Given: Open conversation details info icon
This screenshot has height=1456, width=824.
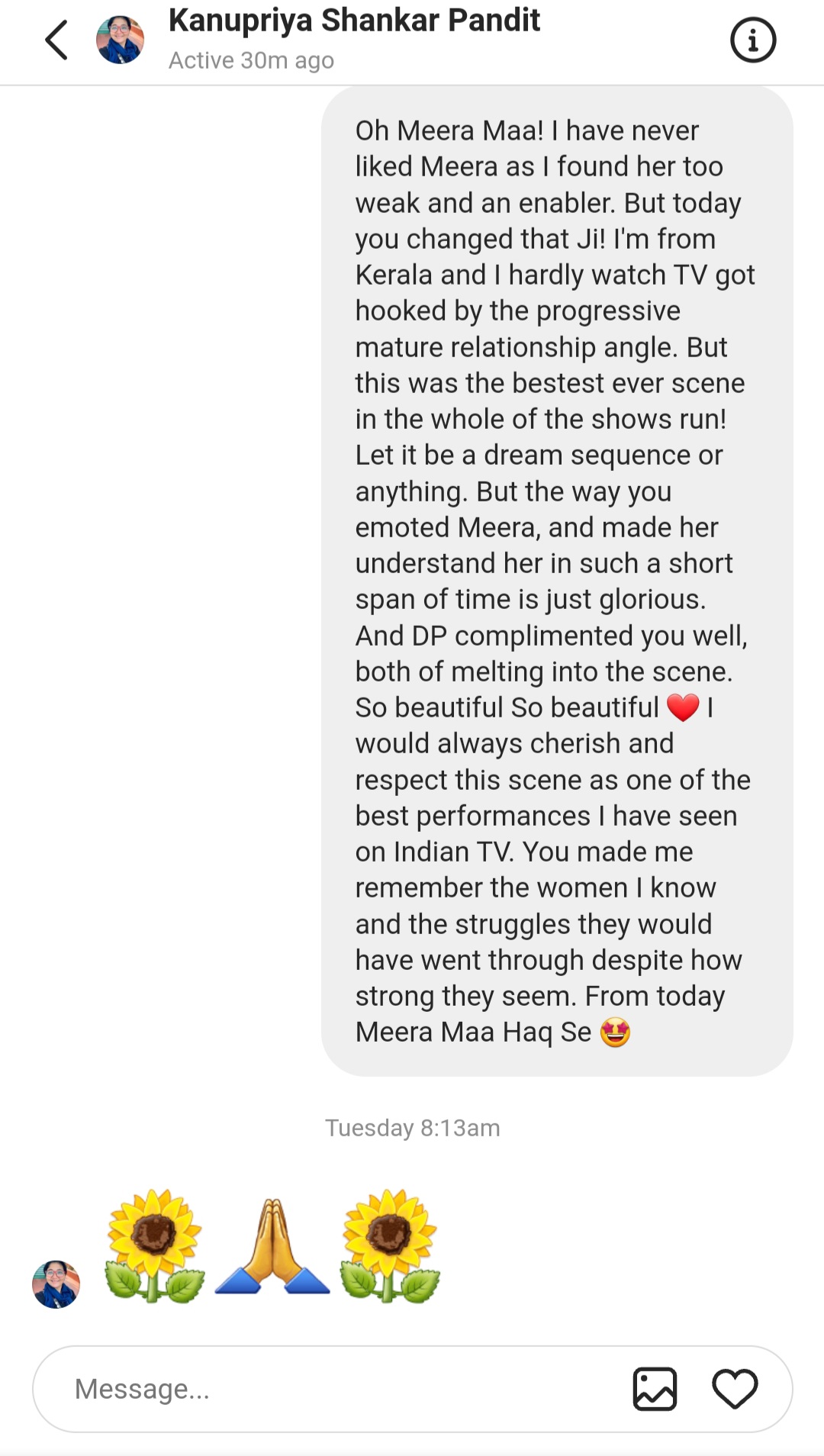Looking at the screenshot, I should pos(753,40).
